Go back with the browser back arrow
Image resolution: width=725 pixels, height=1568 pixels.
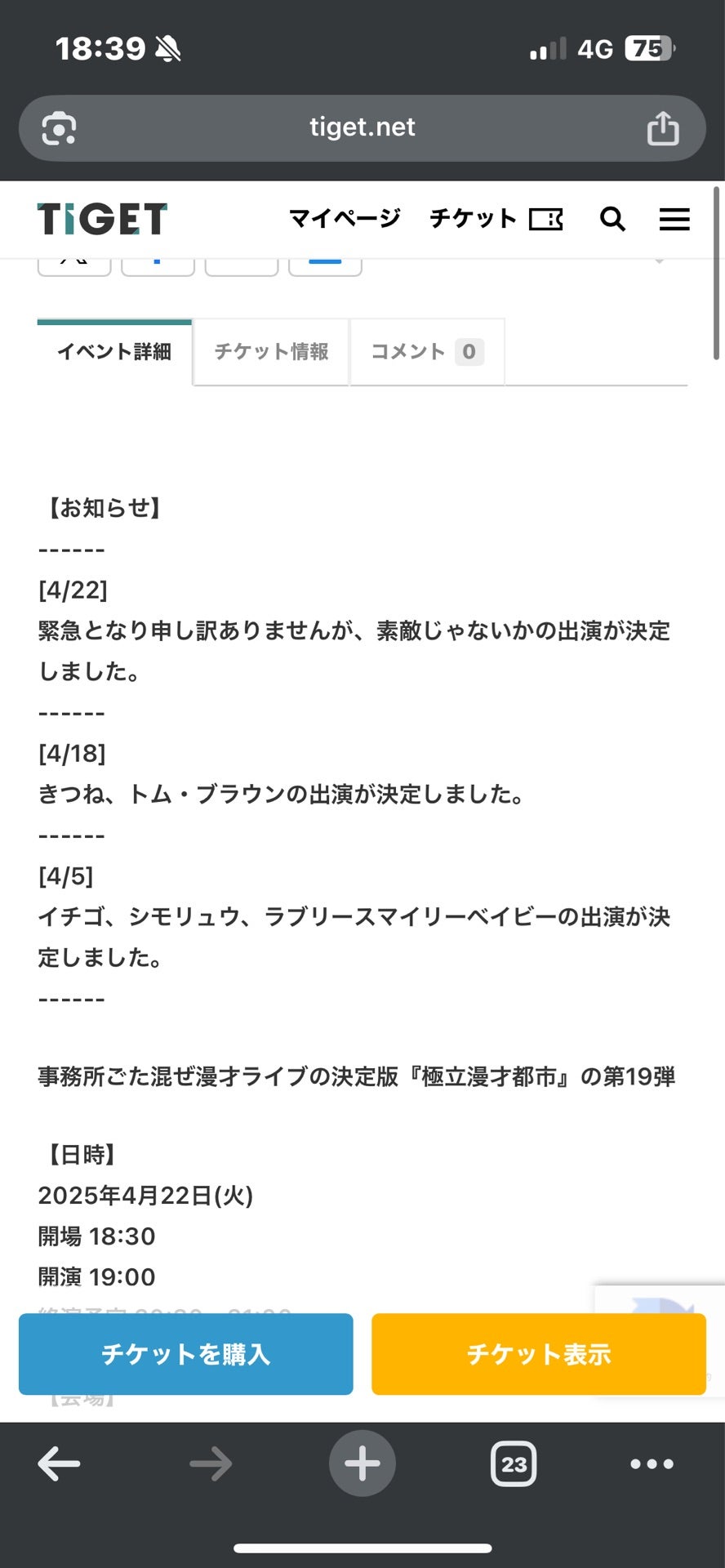(x=59, y=1463)
